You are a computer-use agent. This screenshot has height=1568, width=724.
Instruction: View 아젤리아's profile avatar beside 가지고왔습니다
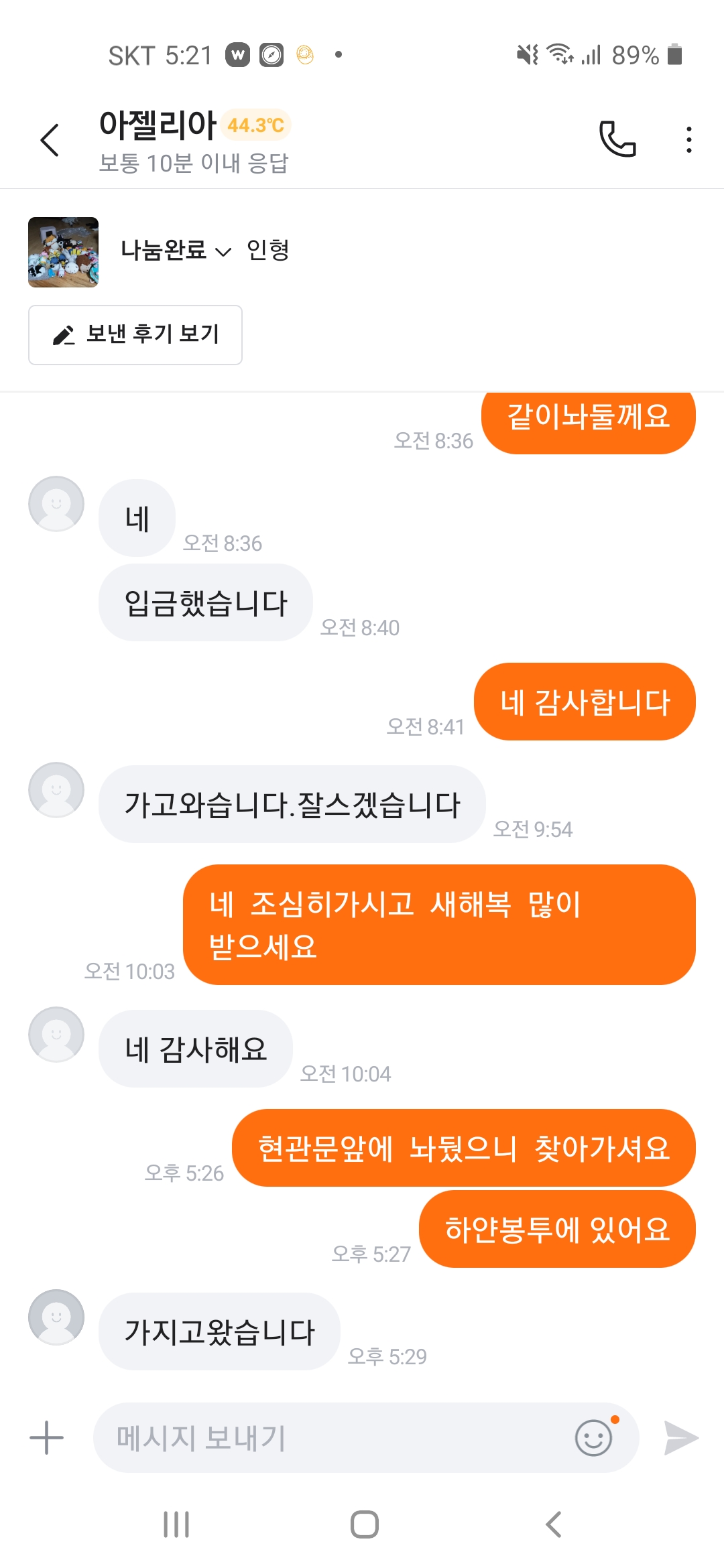pos(56,1317)
